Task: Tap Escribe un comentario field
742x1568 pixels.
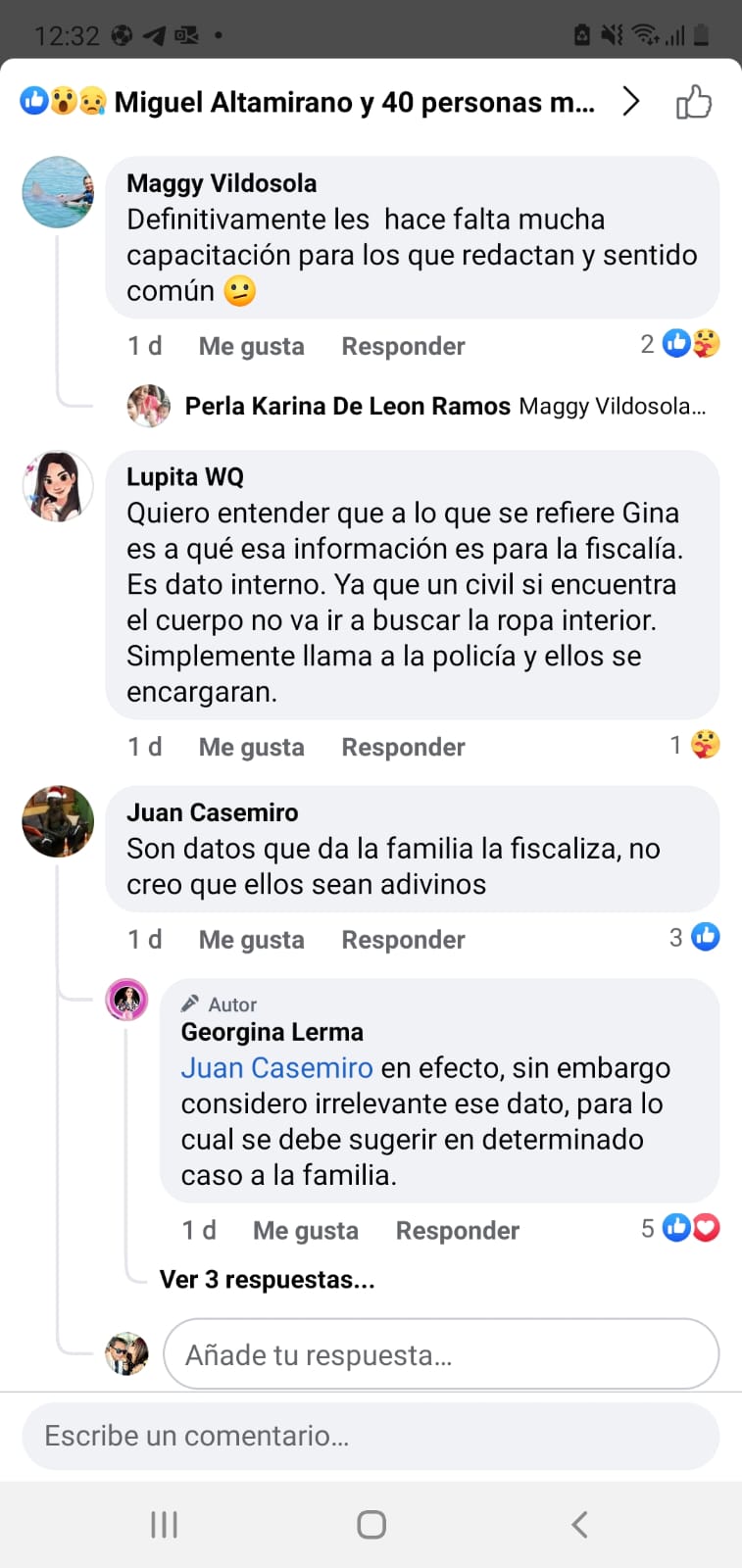Action: pos(371,1436)
